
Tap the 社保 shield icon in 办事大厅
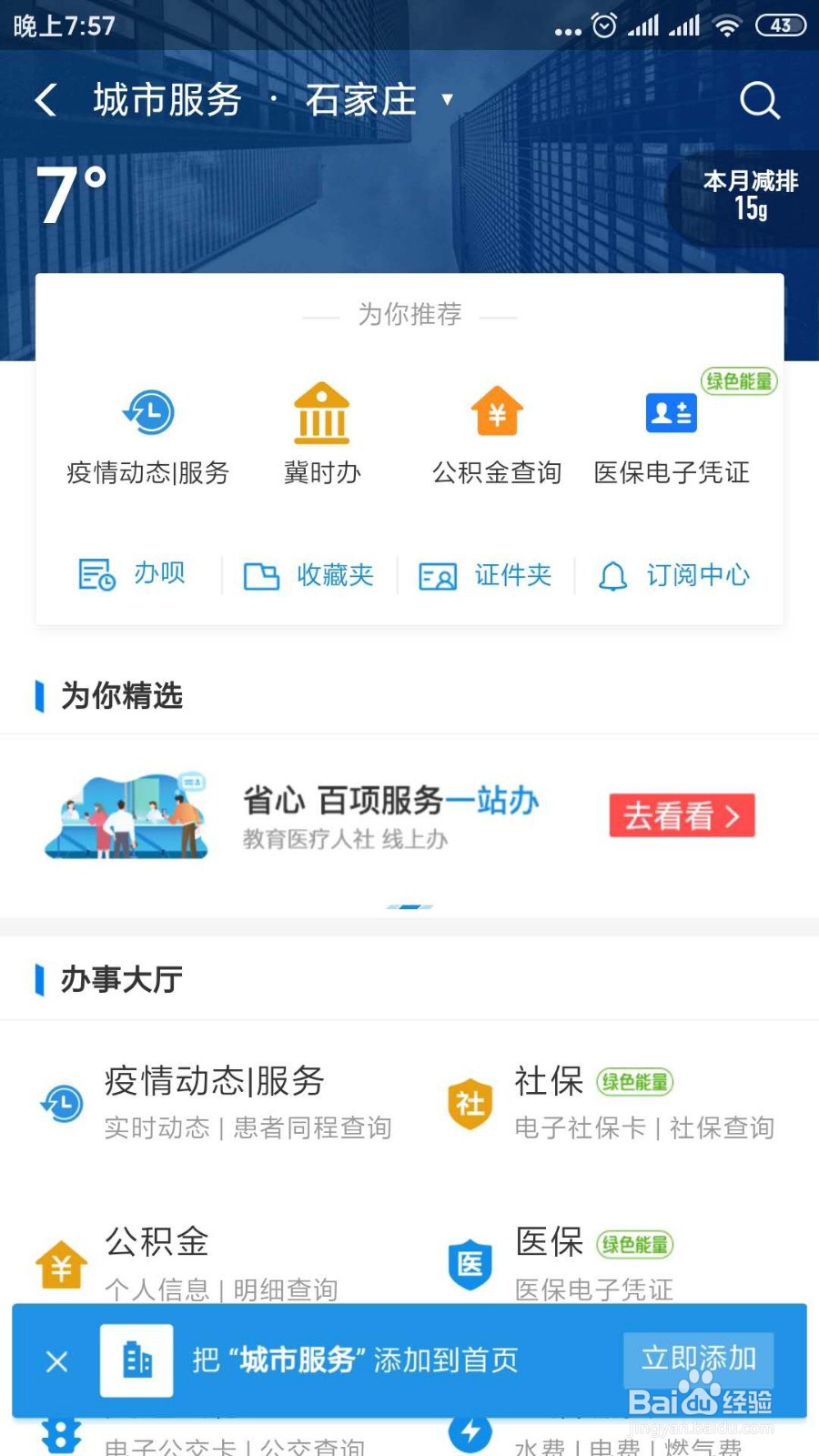coord(470,1101)
